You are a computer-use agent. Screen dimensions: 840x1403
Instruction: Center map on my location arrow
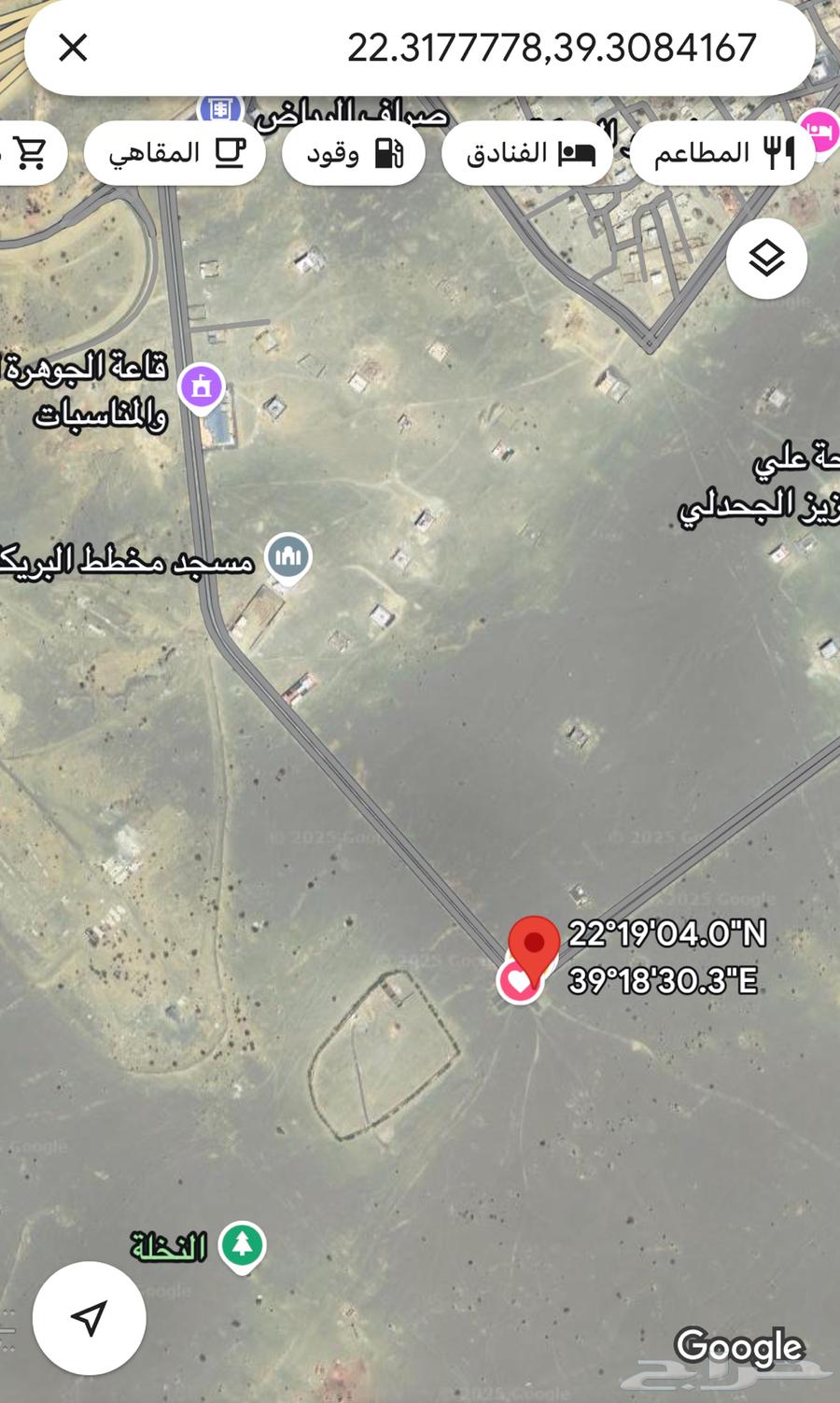[x=90, y=1318]
